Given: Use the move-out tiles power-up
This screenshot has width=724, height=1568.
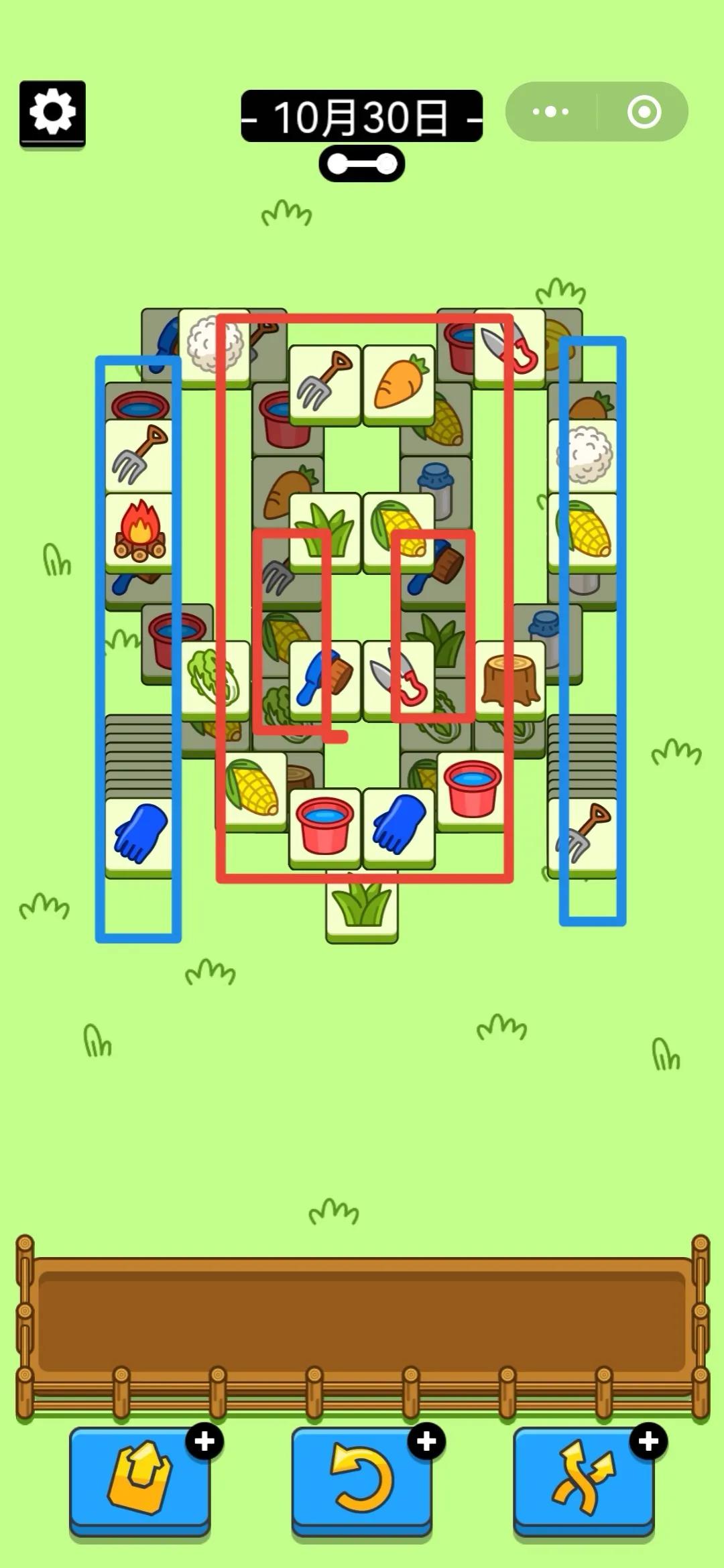Looking at the screenshot, I should [140, 1480].
